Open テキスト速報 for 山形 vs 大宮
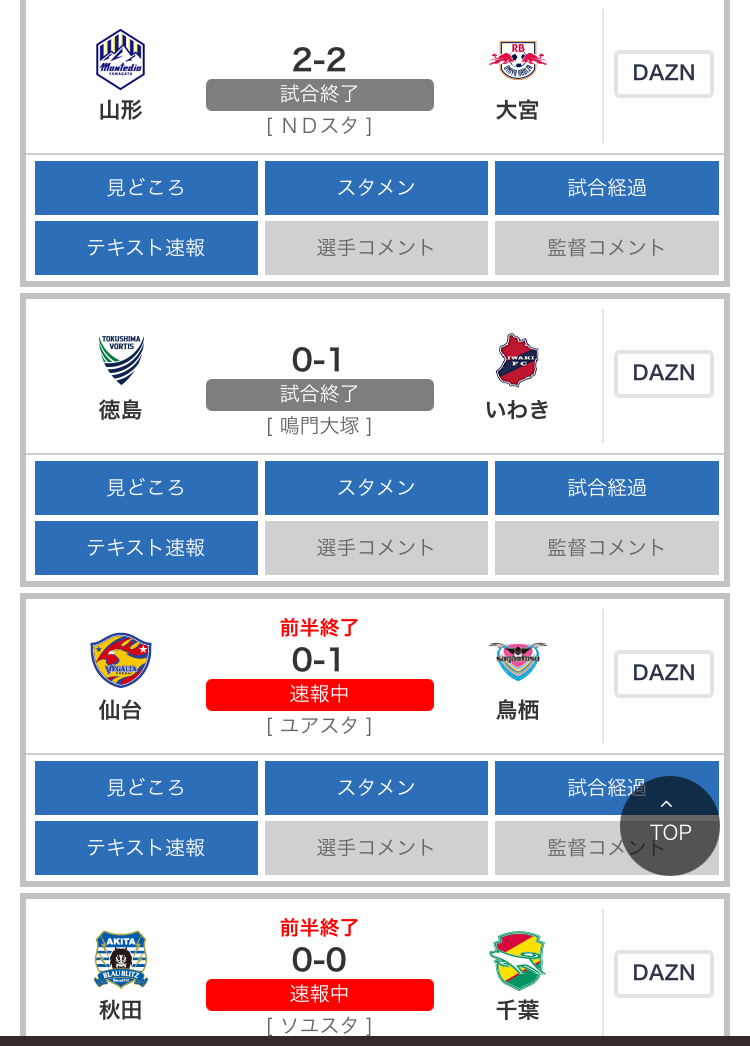This screenshot has height=1046, width=750. tap(146, 248)
